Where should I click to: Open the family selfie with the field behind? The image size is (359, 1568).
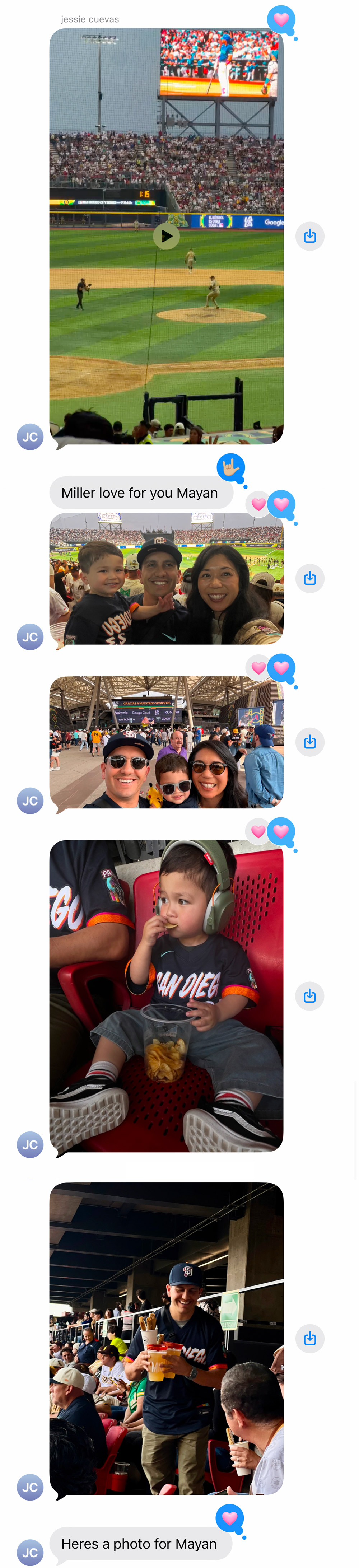(166, 578)
